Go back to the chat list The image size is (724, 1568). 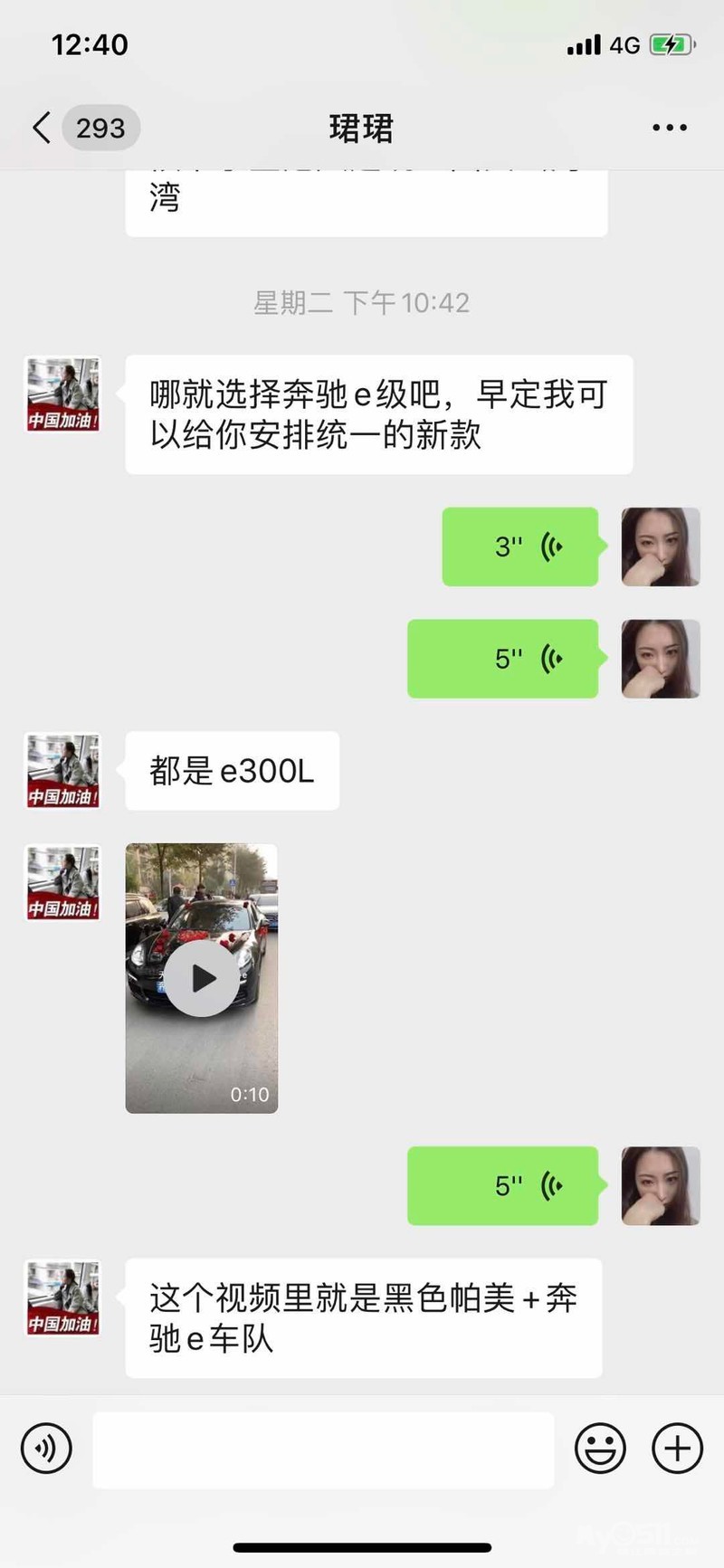(43, 128)
